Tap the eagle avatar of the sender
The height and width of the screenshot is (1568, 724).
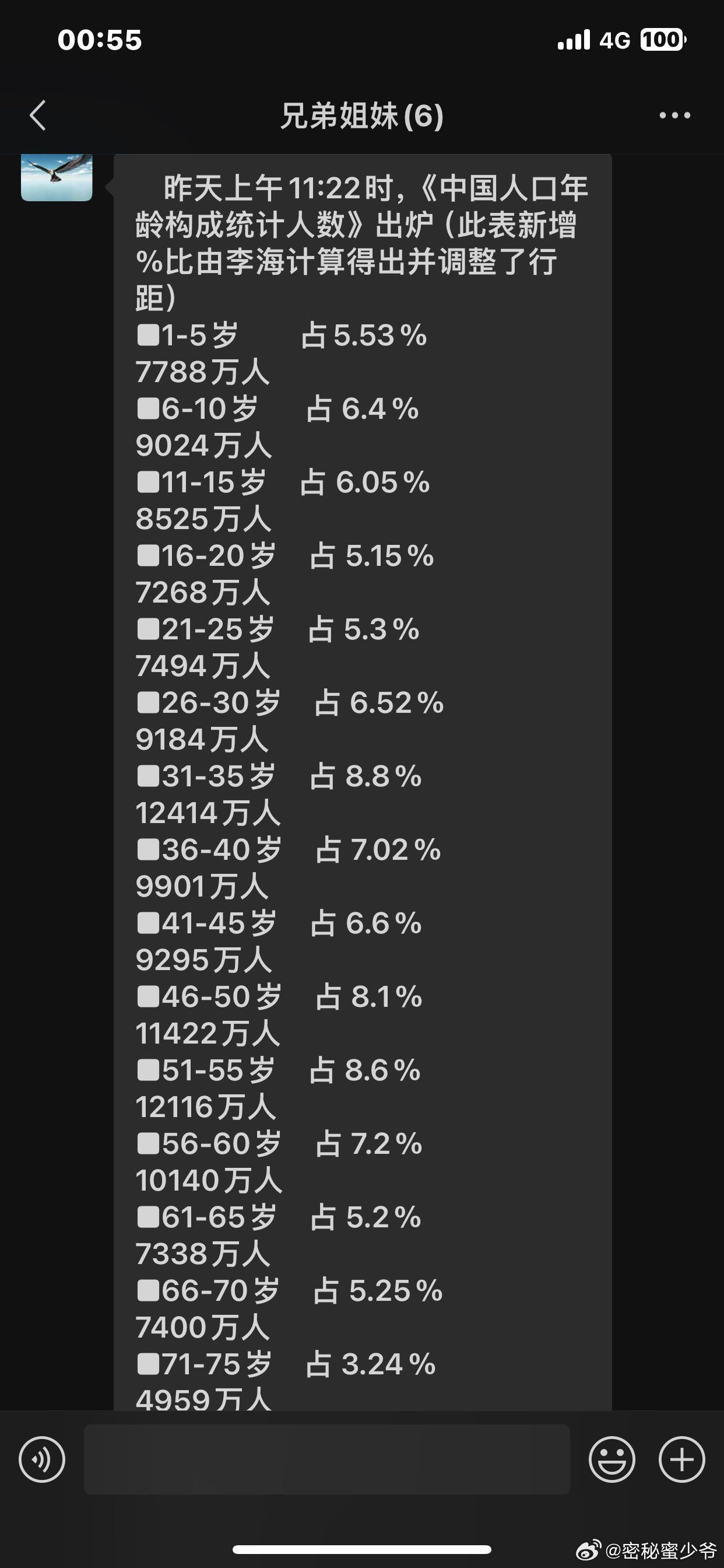[57, 177]
